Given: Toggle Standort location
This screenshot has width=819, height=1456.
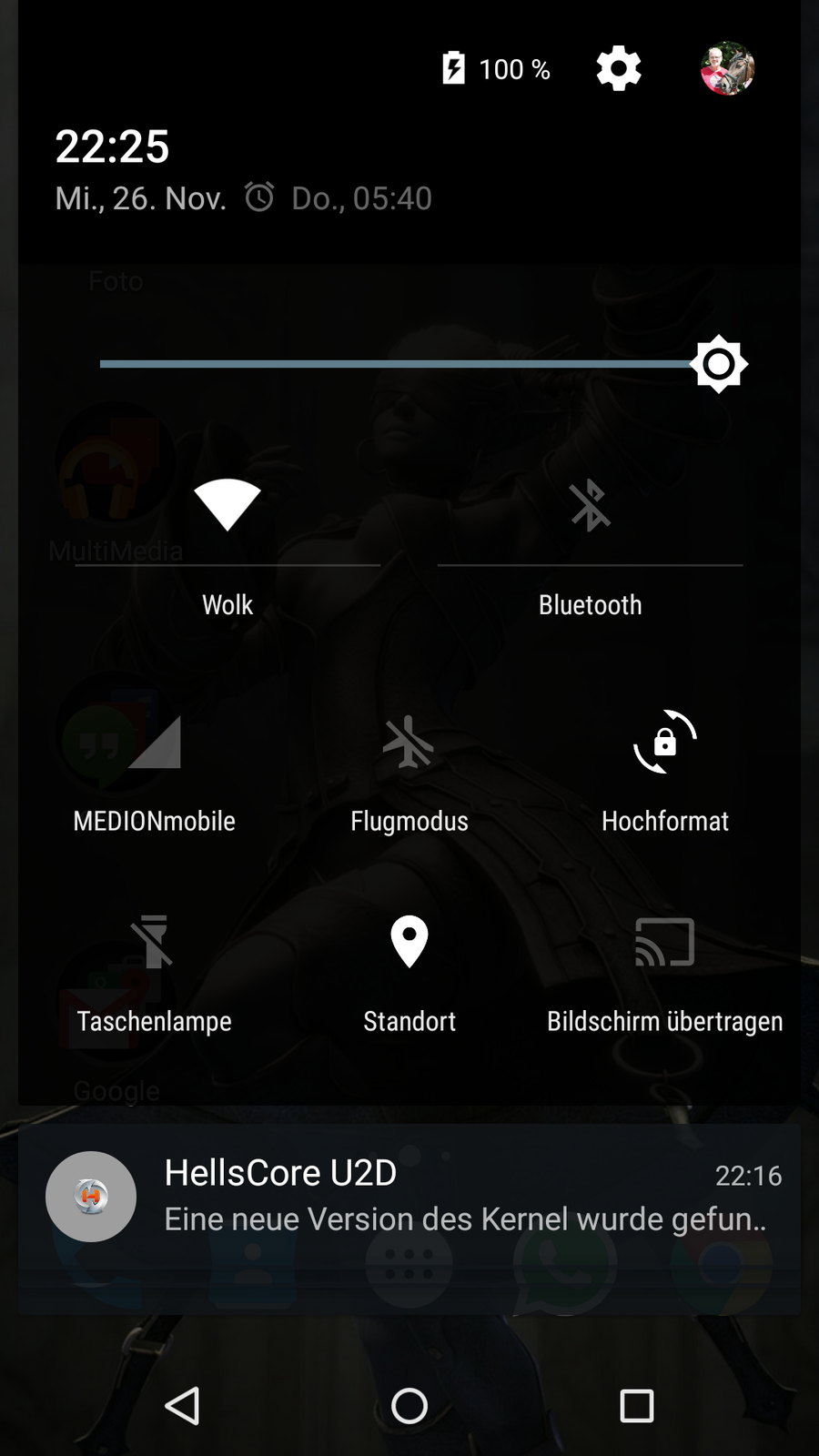Looking at the screenshot, I should click(x=409, y=943).
